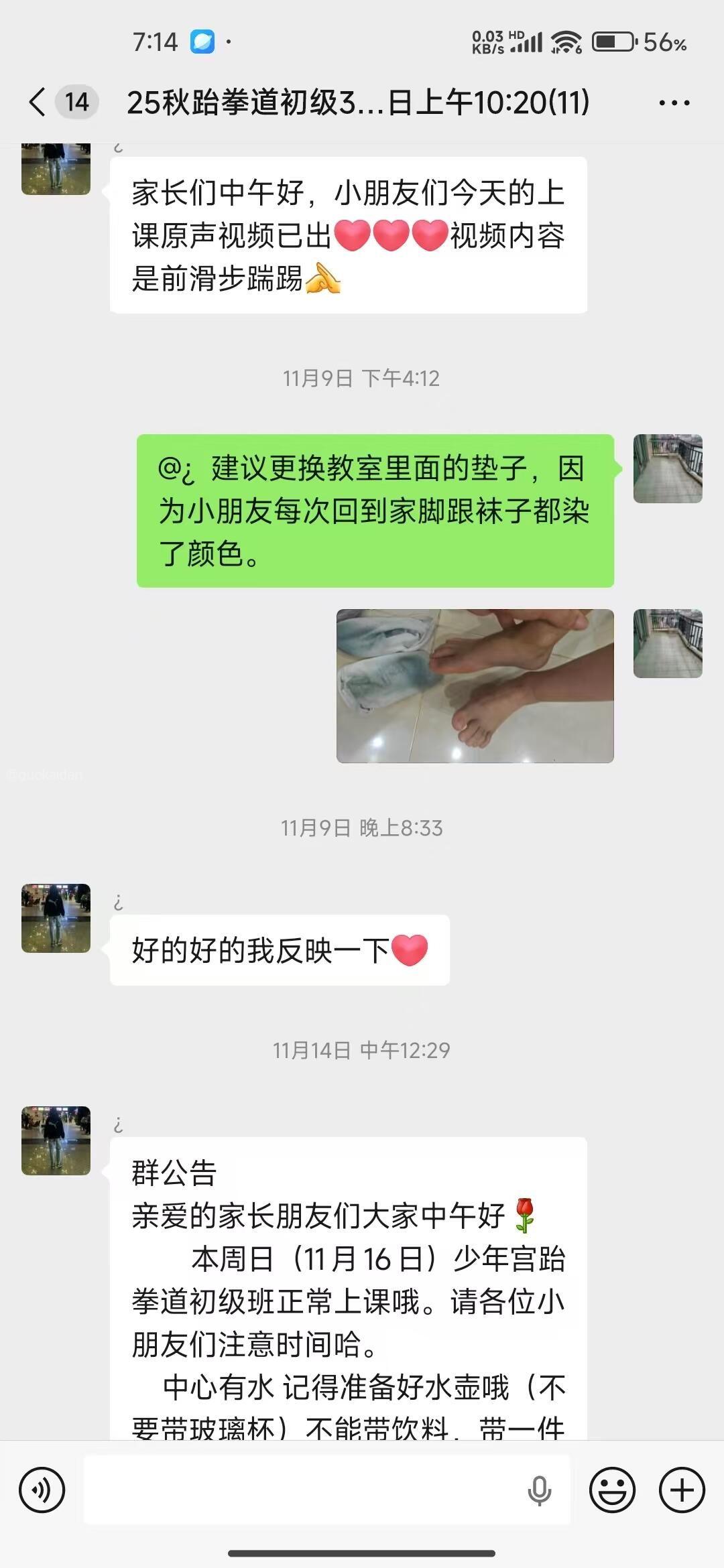Focus the message text field
Screen dimensions: 724x1568
point(302,1490)
